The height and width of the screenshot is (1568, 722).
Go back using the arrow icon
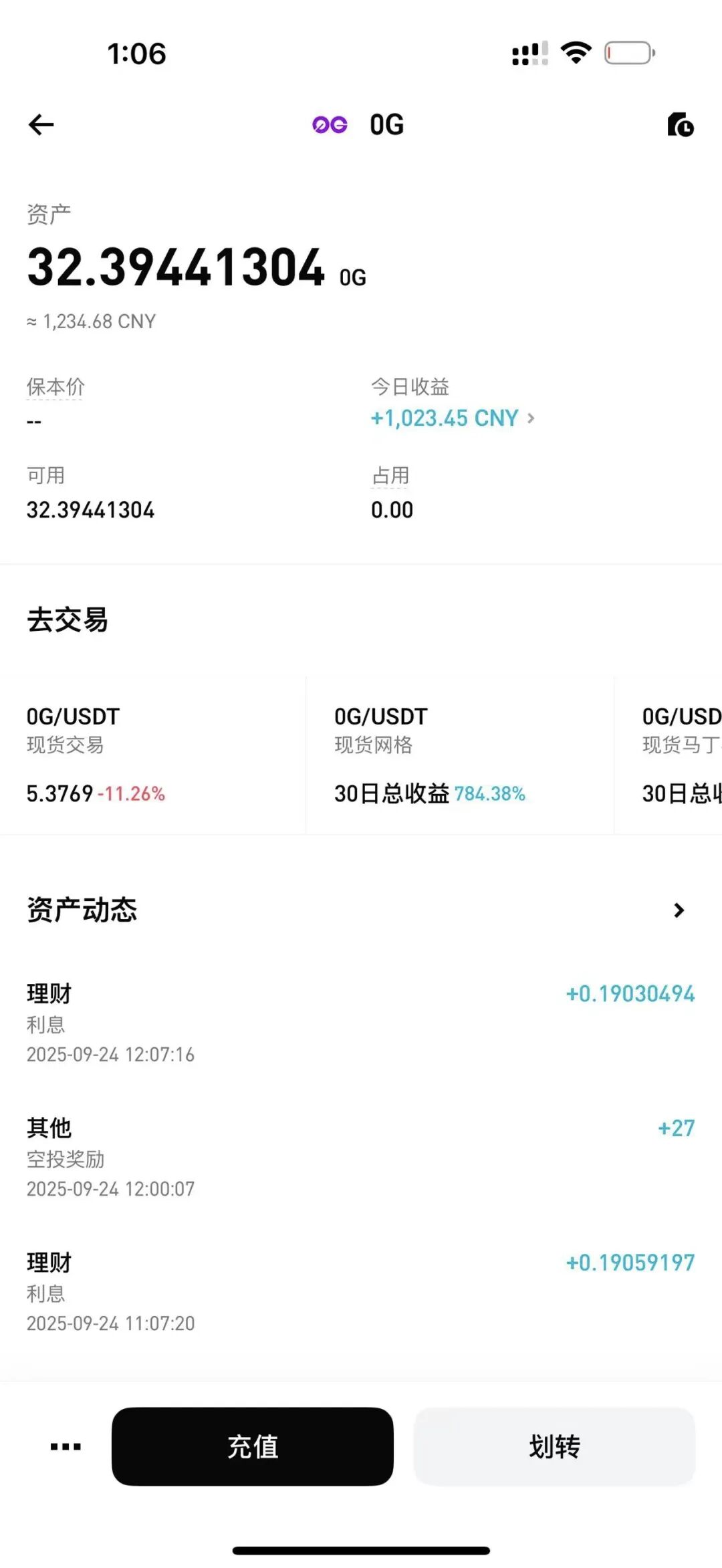point(41,124)
